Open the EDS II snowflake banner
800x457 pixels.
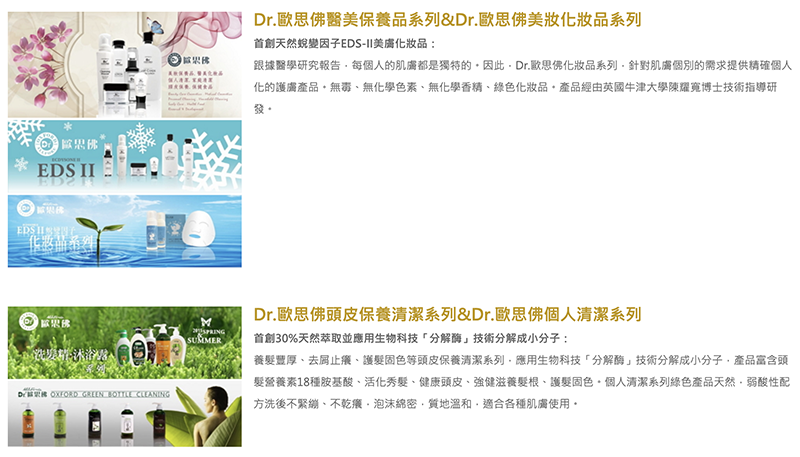[125, 155]
